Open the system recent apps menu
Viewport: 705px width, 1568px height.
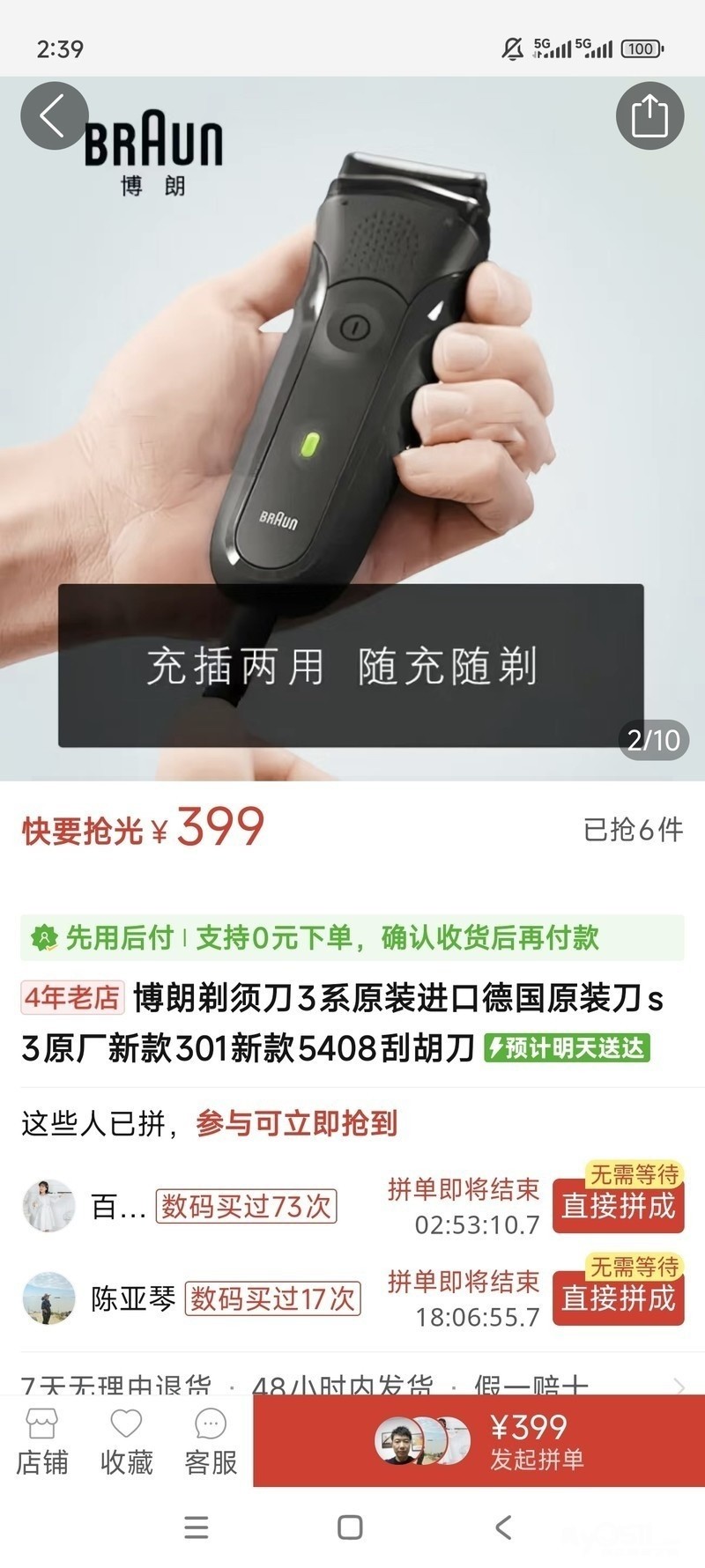click(197, 1527)
